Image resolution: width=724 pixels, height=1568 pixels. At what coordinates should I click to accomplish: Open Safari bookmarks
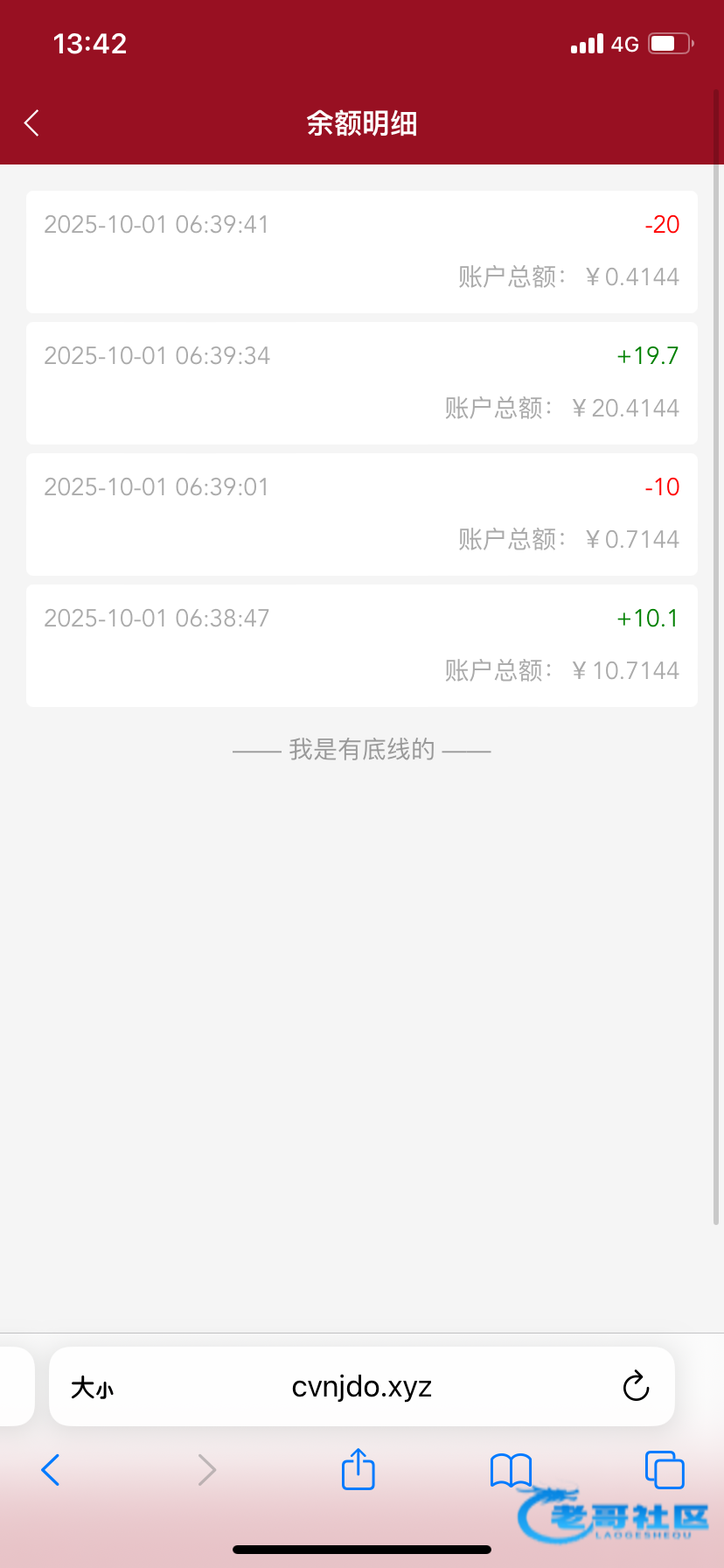tap(511, 1470)
